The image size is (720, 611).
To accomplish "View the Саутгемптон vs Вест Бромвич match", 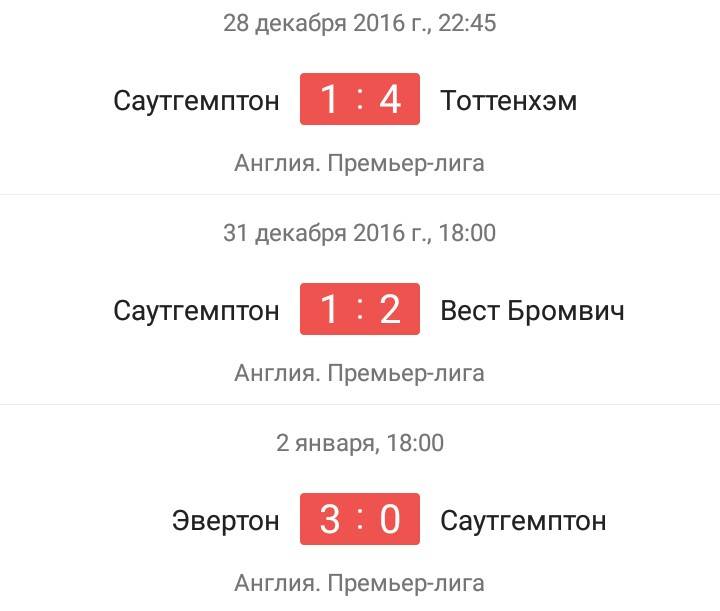I will [360, 310].
